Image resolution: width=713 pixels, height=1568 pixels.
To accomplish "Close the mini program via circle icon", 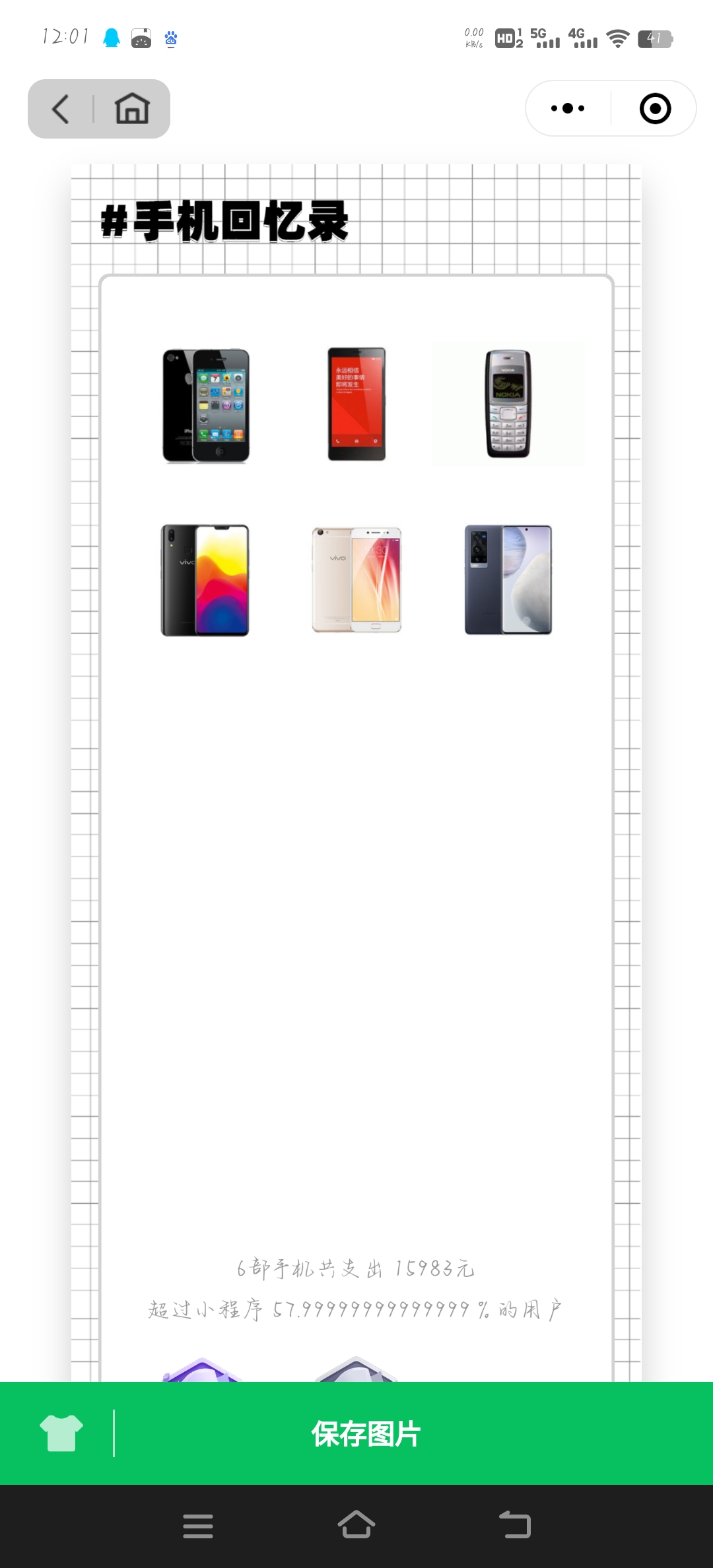I will tap(655, 109).
